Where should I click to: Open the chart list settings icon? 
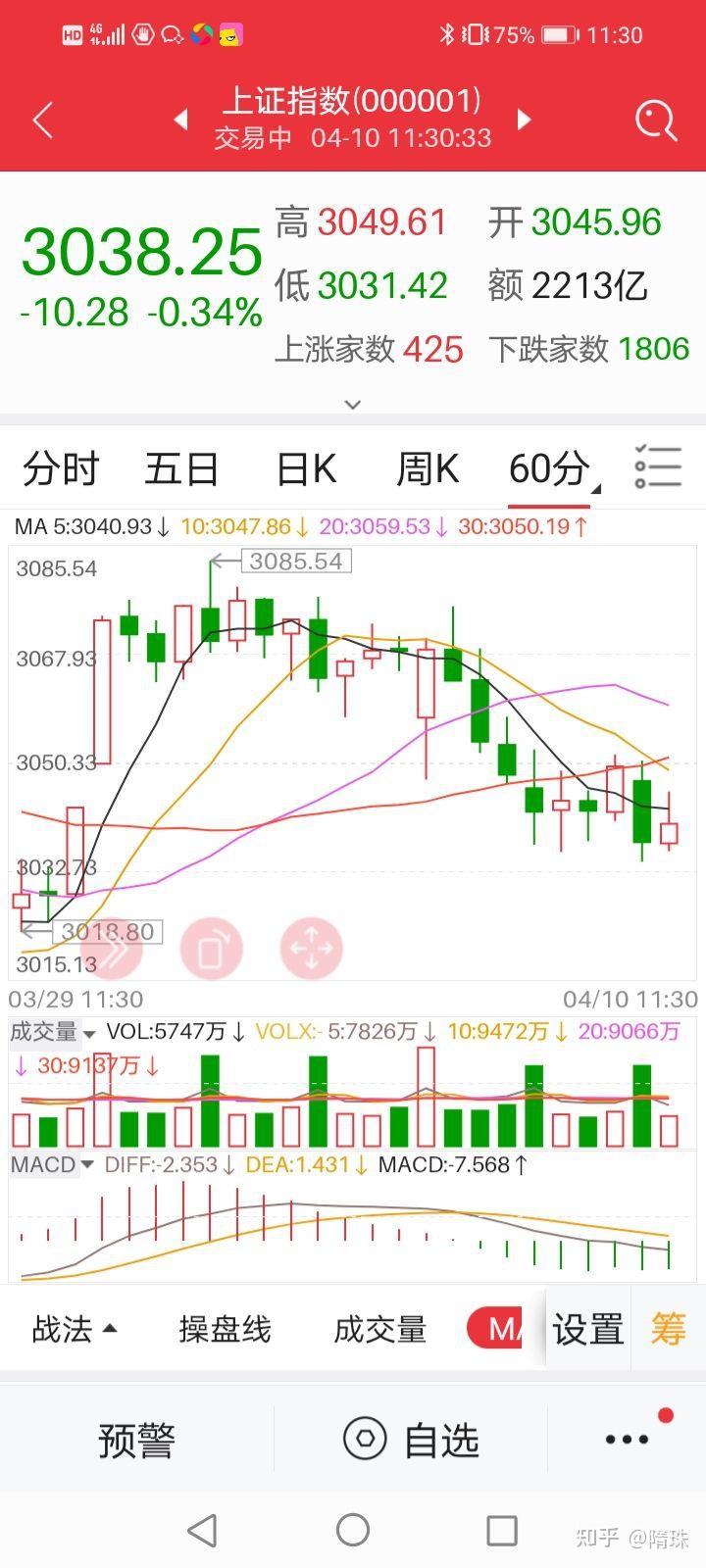[658, 467]
